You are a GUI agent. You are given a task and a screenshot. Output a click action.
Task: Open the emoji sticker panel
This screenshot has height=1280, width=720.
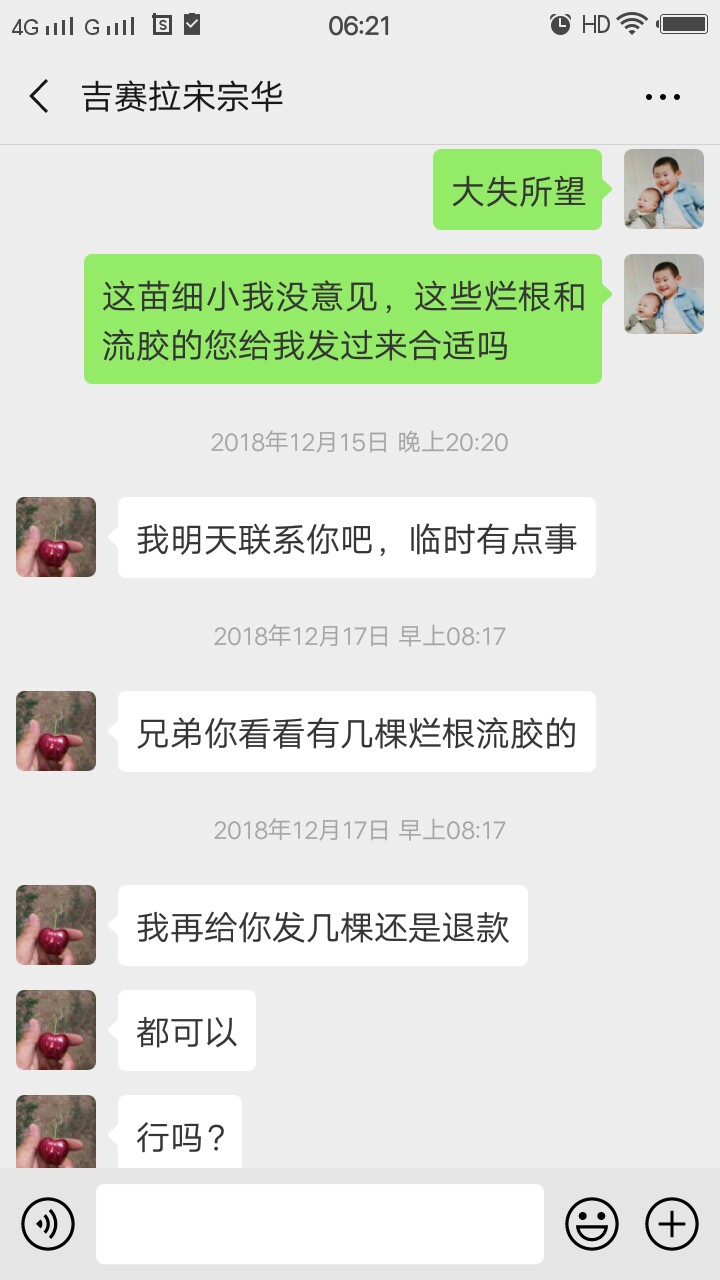pos(592,1223)
